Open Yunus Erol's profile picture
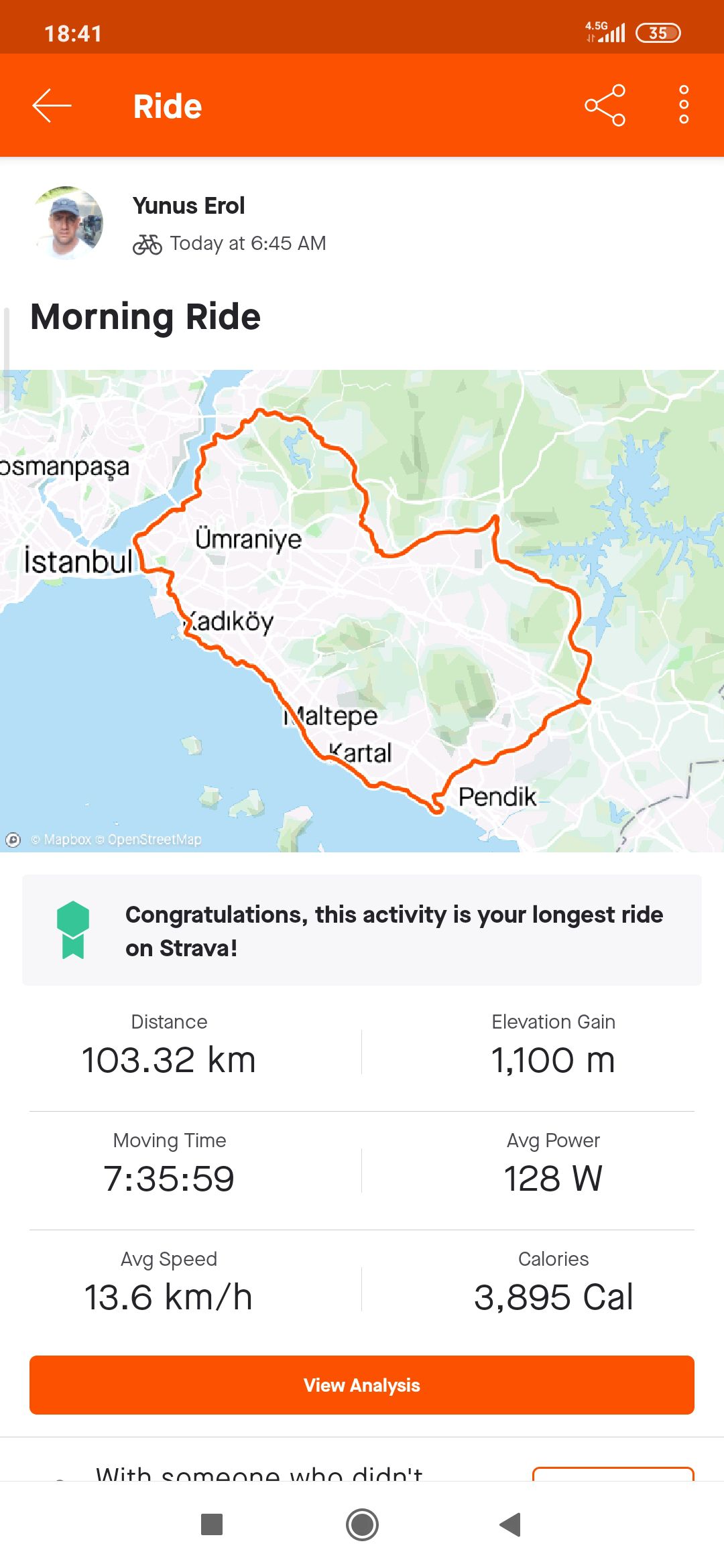The height and width of the screenshot is (1568, 724). [67, 222]
